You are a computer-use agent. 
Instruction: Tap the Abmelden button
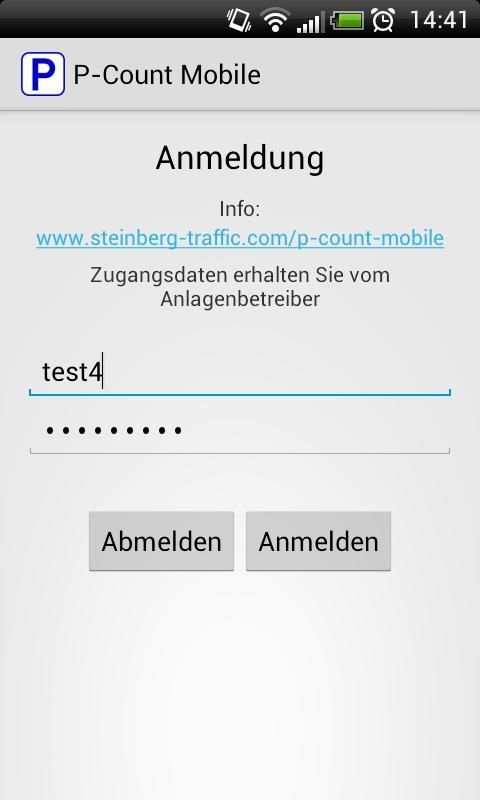coord(161,541)
